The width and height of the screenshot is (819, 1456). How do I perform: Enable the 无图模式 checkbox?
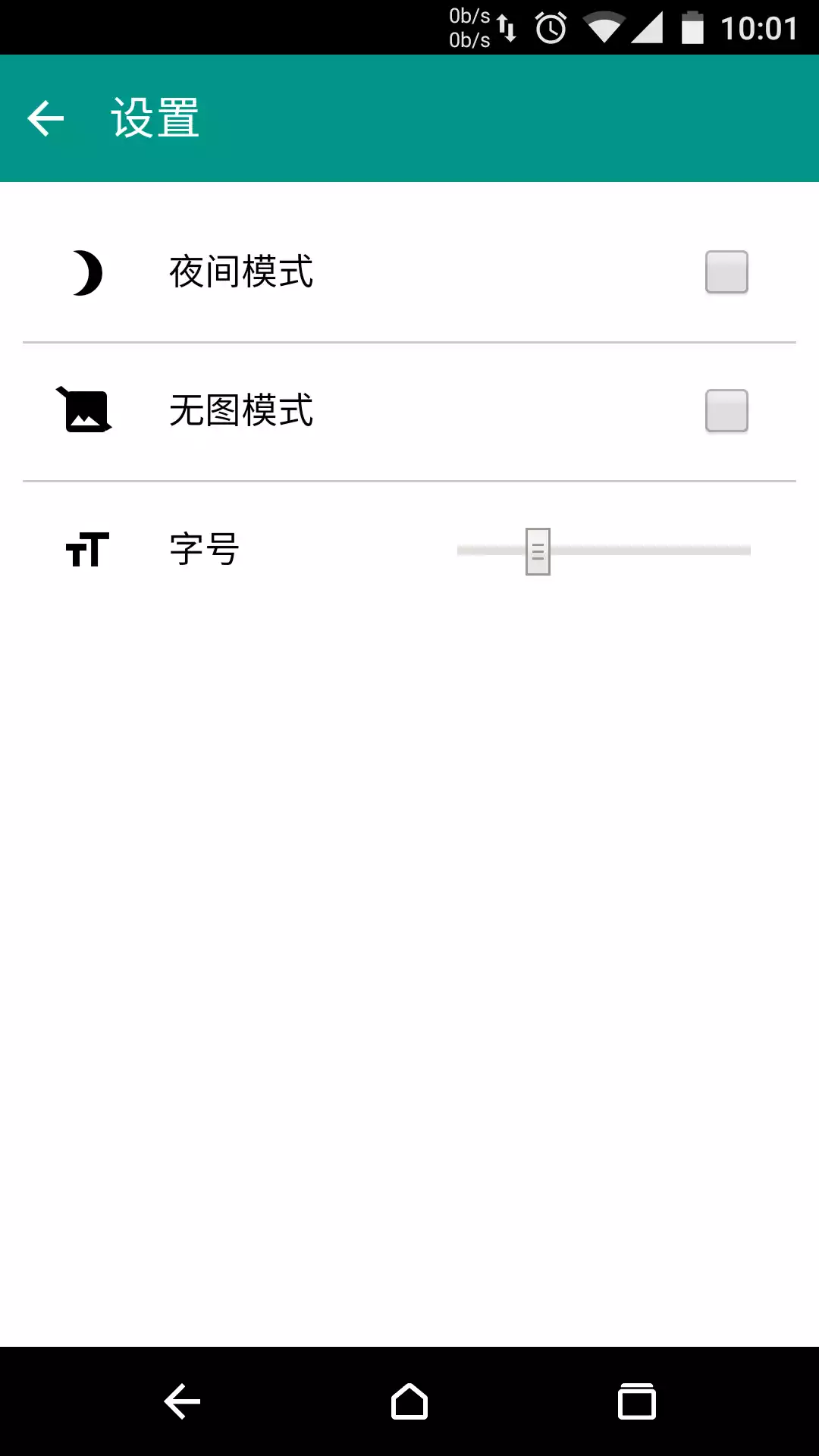click(726, 409)
